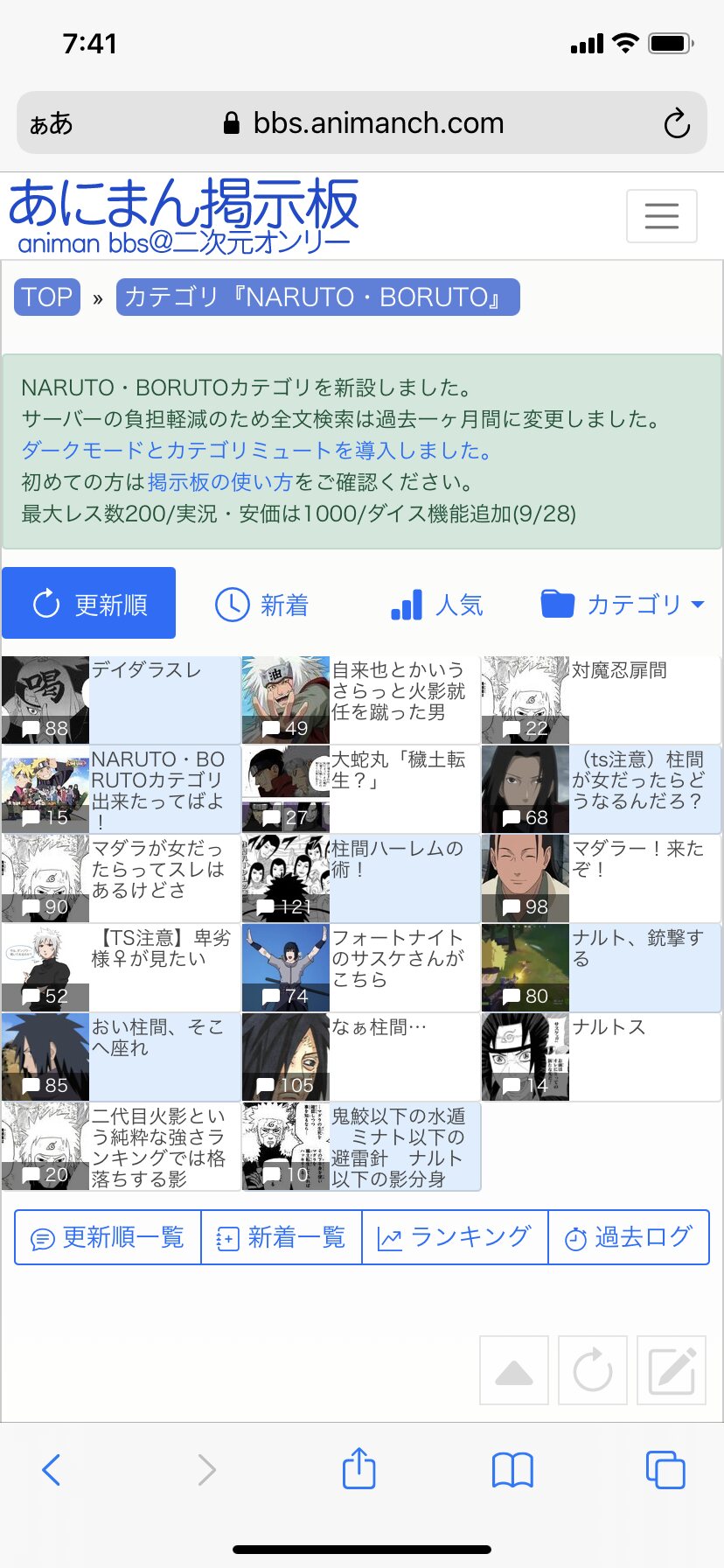View the 新着一覧 list
This screenshot has width=724, height=1568.
(x=282, y=1237)
